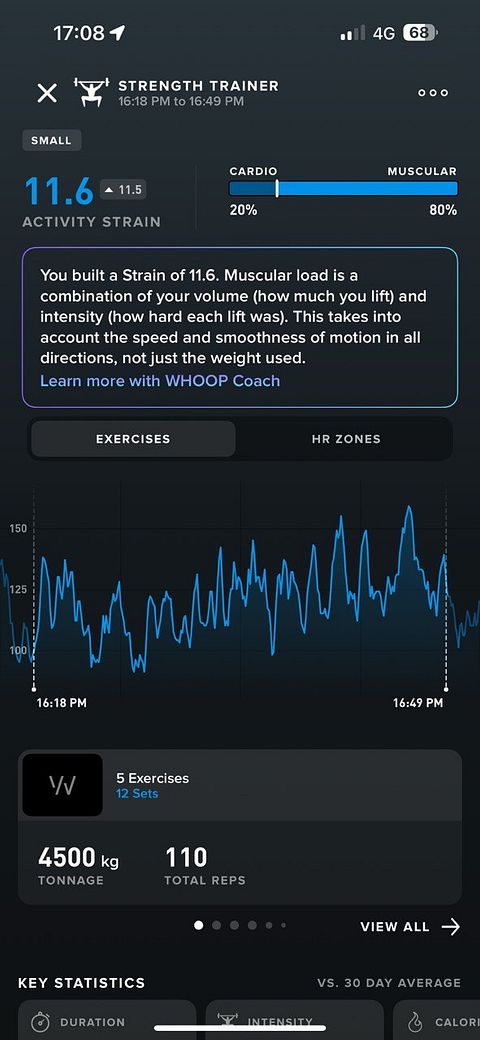
Task: Tap View All exercises arrow
Action: (410, 927)
